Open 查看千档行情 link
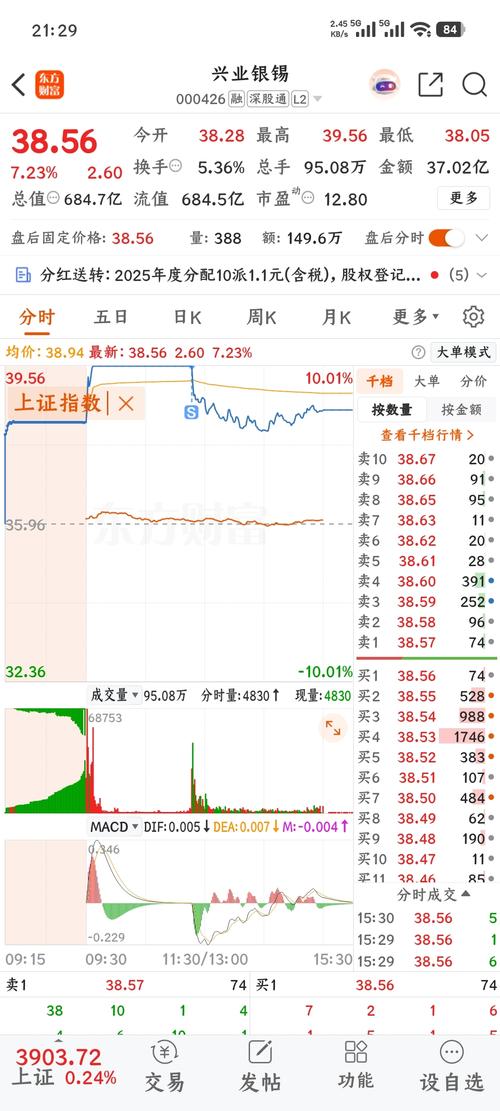The height and width of the screenshot is (1111, 500). (x=427, y=434)
